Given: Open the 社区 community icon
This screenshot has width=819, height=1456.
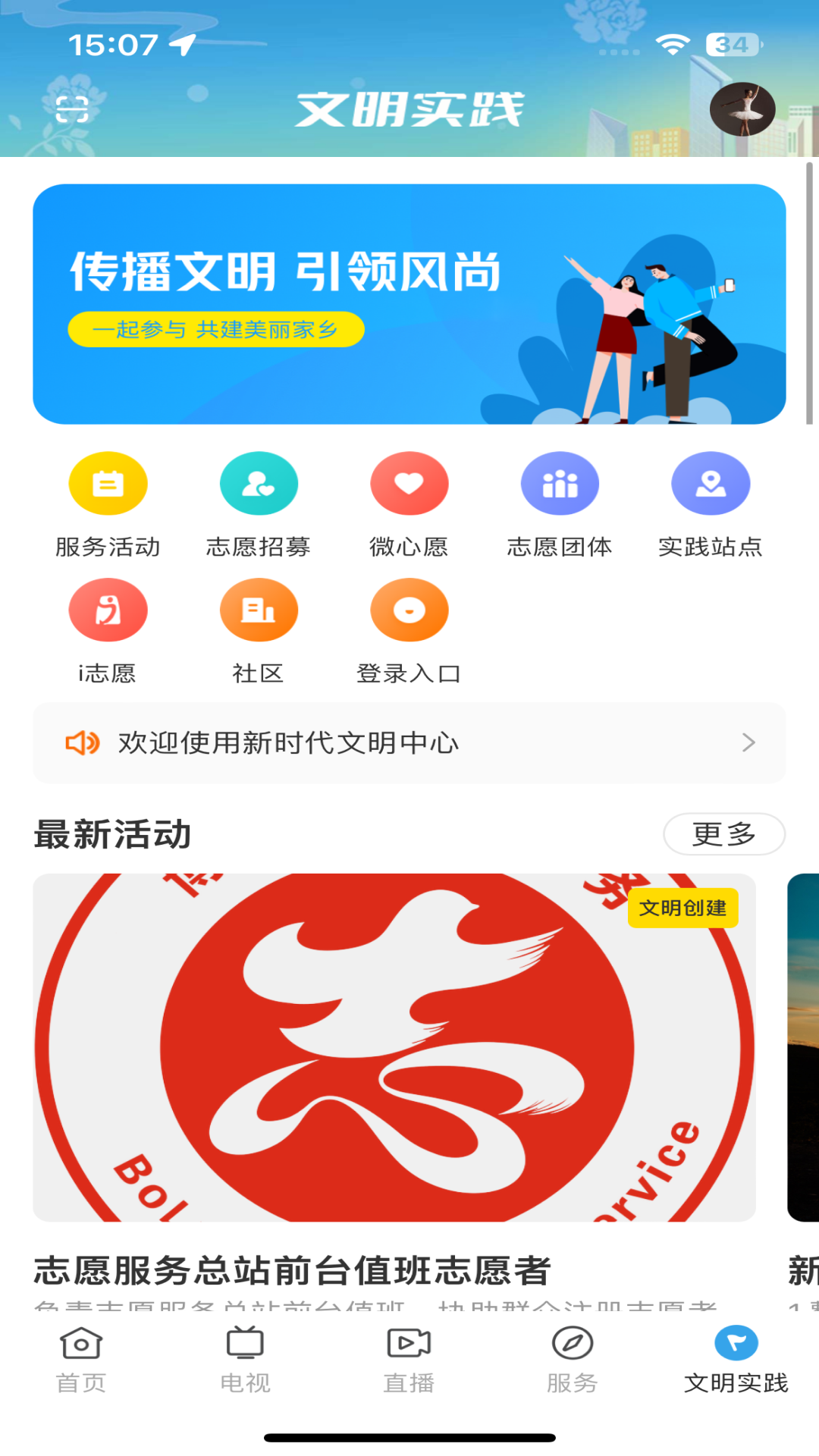Looking at the screenshot, I should pos(259,609).
